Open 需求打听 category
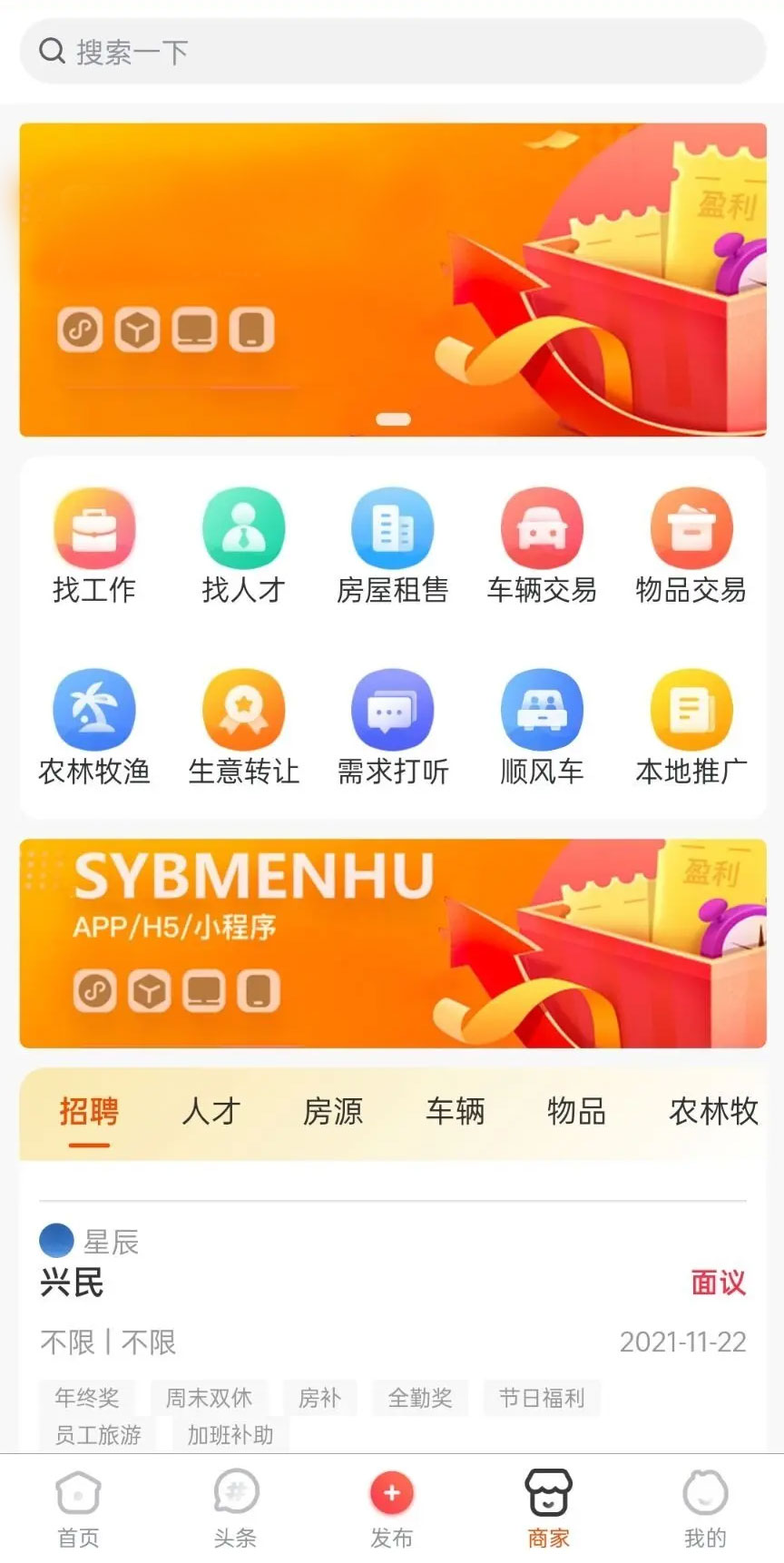Viewport: 784px width, 1563px height. coord(392,727)
